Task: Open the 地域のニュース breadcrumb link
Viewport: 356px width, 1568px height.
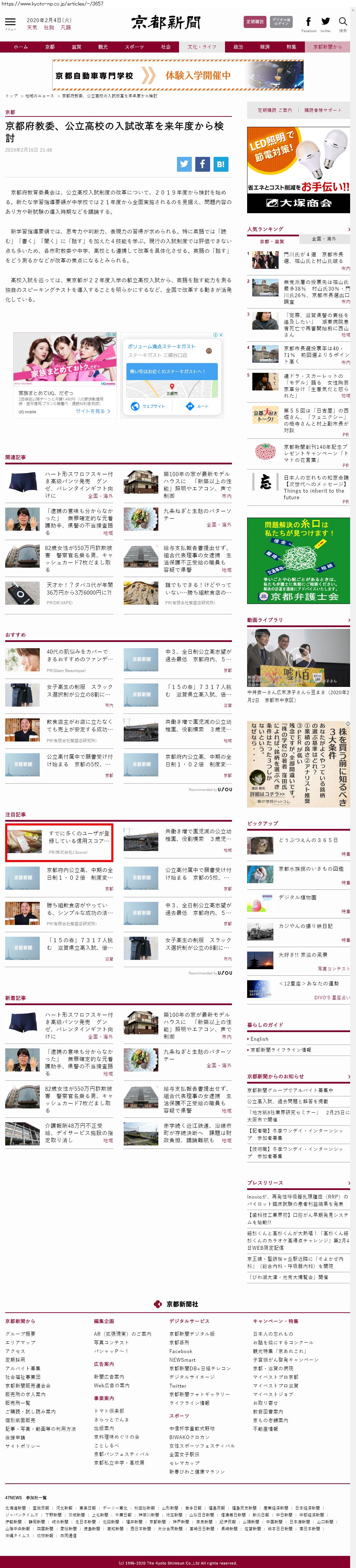Action: [39, 96]
